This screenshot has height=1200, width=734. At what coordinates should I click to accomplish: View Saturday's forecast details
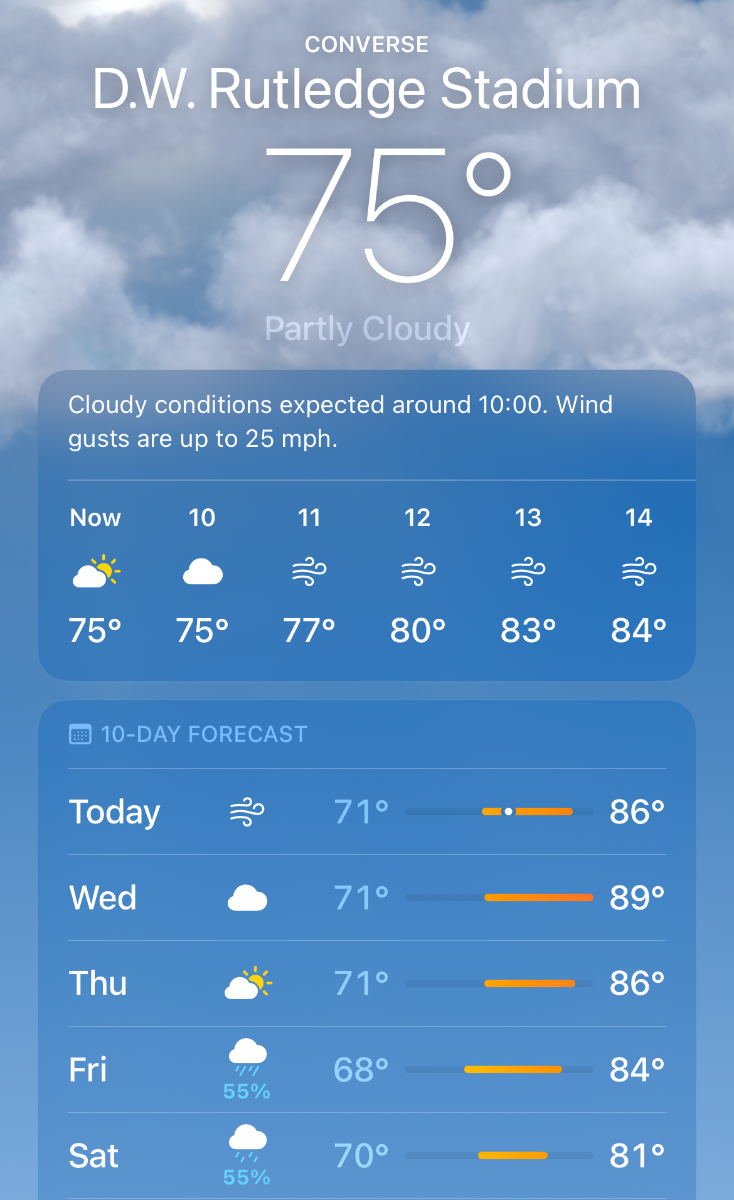pos(367,1156)
